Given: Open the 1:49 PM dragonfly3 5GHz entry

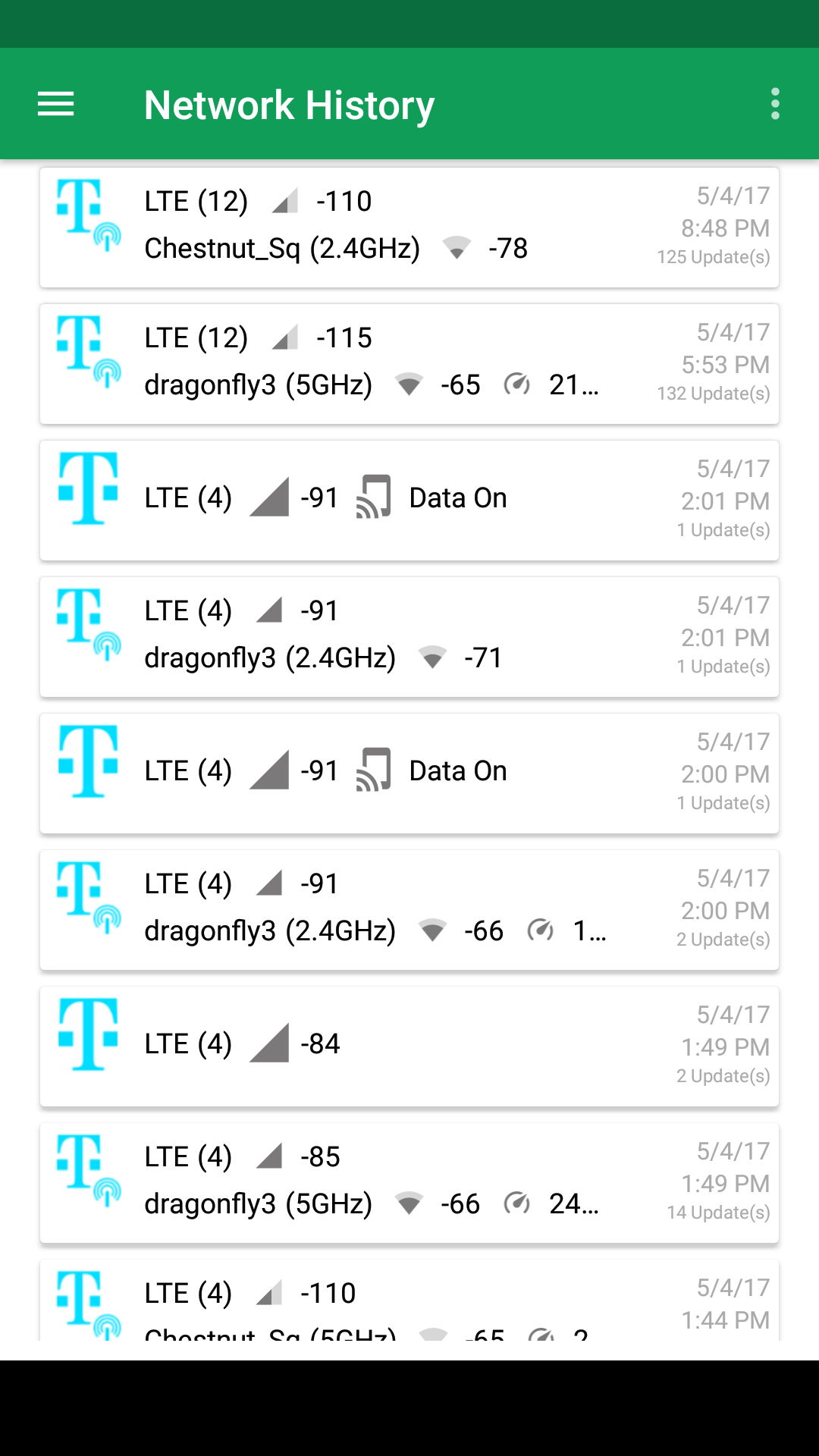Looking at the screenshot, I should tap(409, 1183).
